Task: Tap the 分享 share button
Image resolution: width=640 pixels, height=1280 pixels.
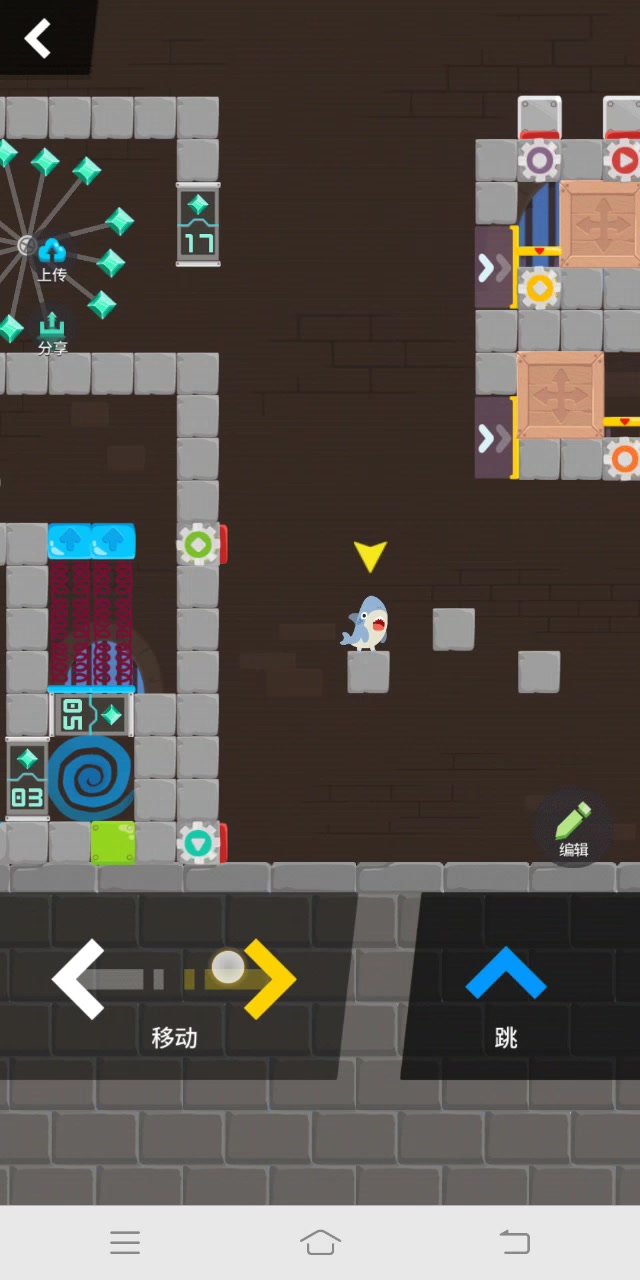Action: pyautogui.click(x=52, y=333)
